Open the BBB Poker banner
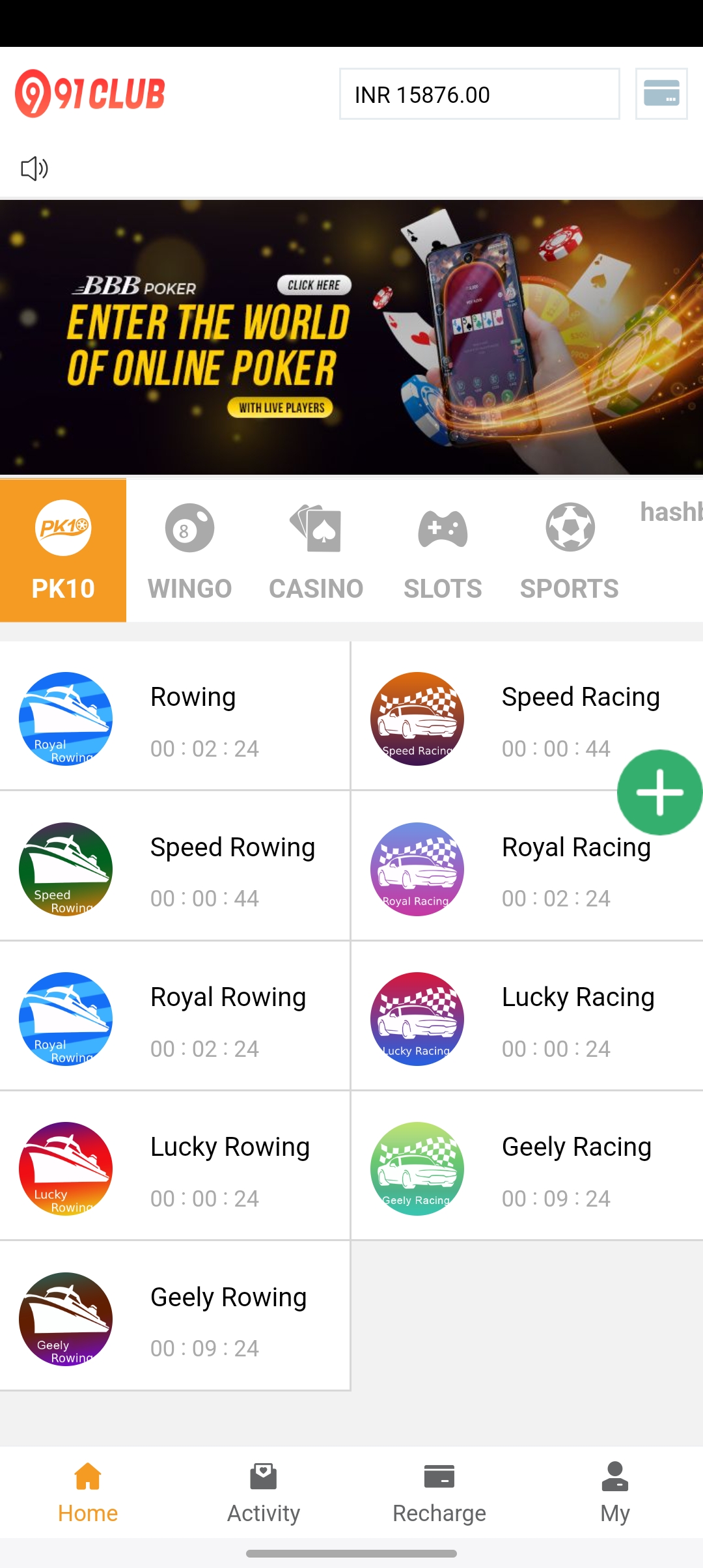The width and height of the screenshot is (703, 1568). pyautogui.click(x=351, y=337)
